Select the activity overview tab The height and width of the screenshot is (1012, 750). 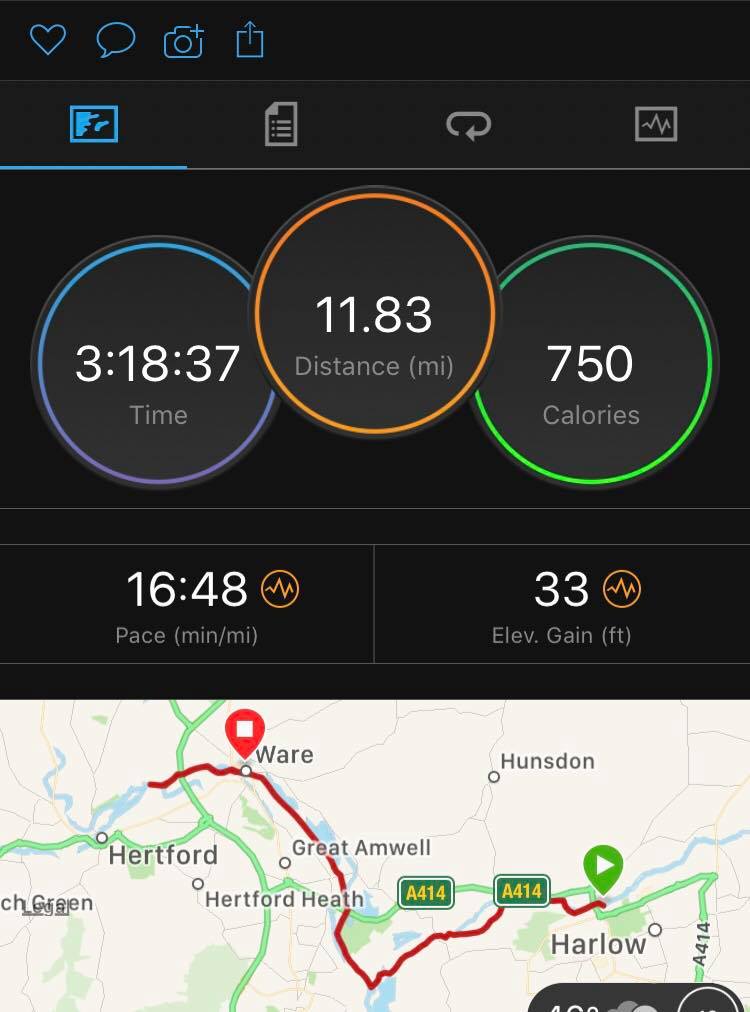tap(94, 126)
